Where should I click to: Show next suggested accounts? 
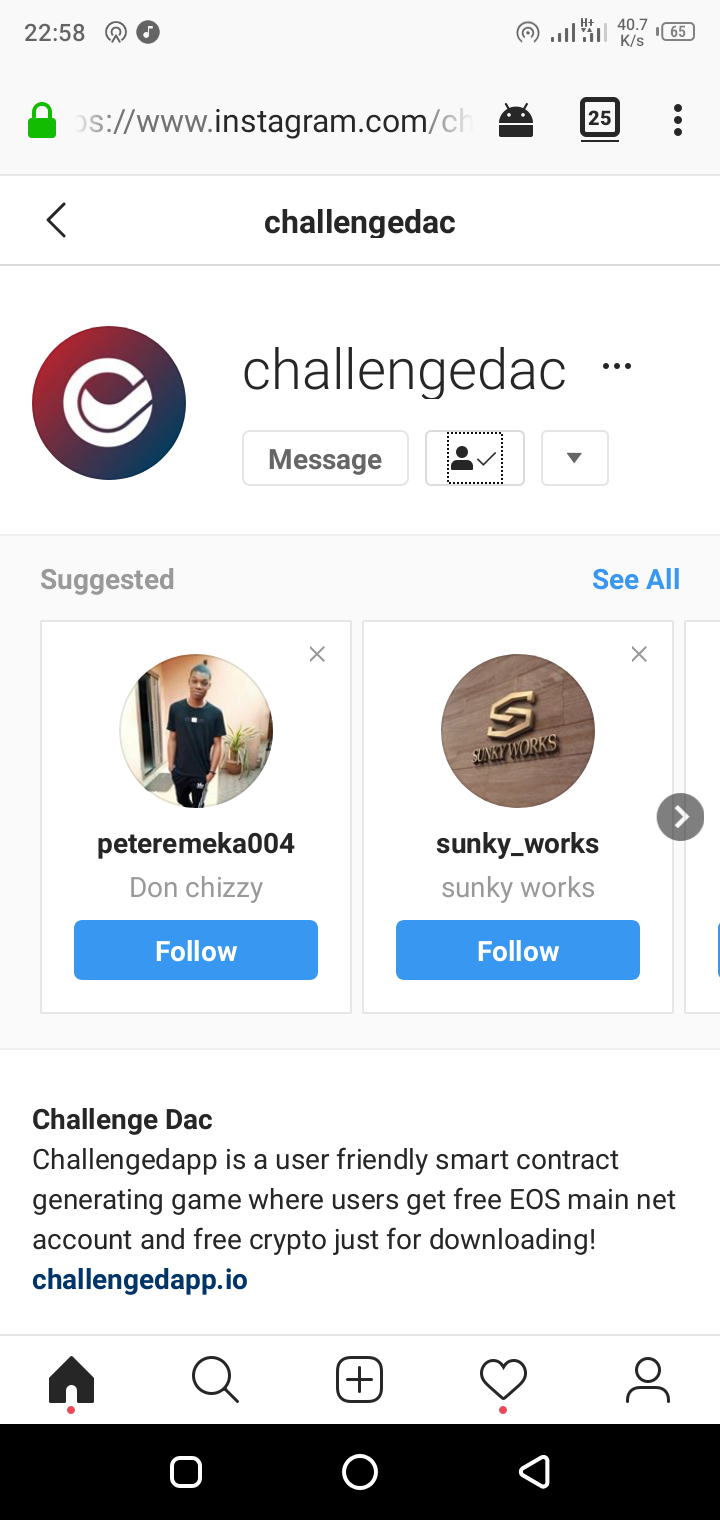680,817
